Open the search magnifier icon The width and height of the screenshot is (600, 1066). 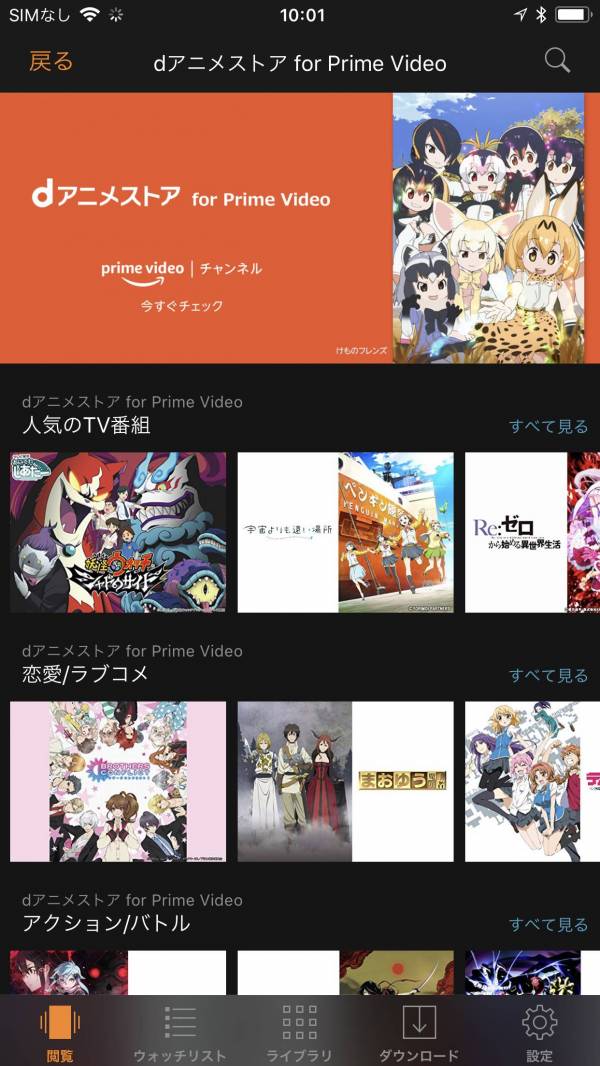click(x=557, y=61)
